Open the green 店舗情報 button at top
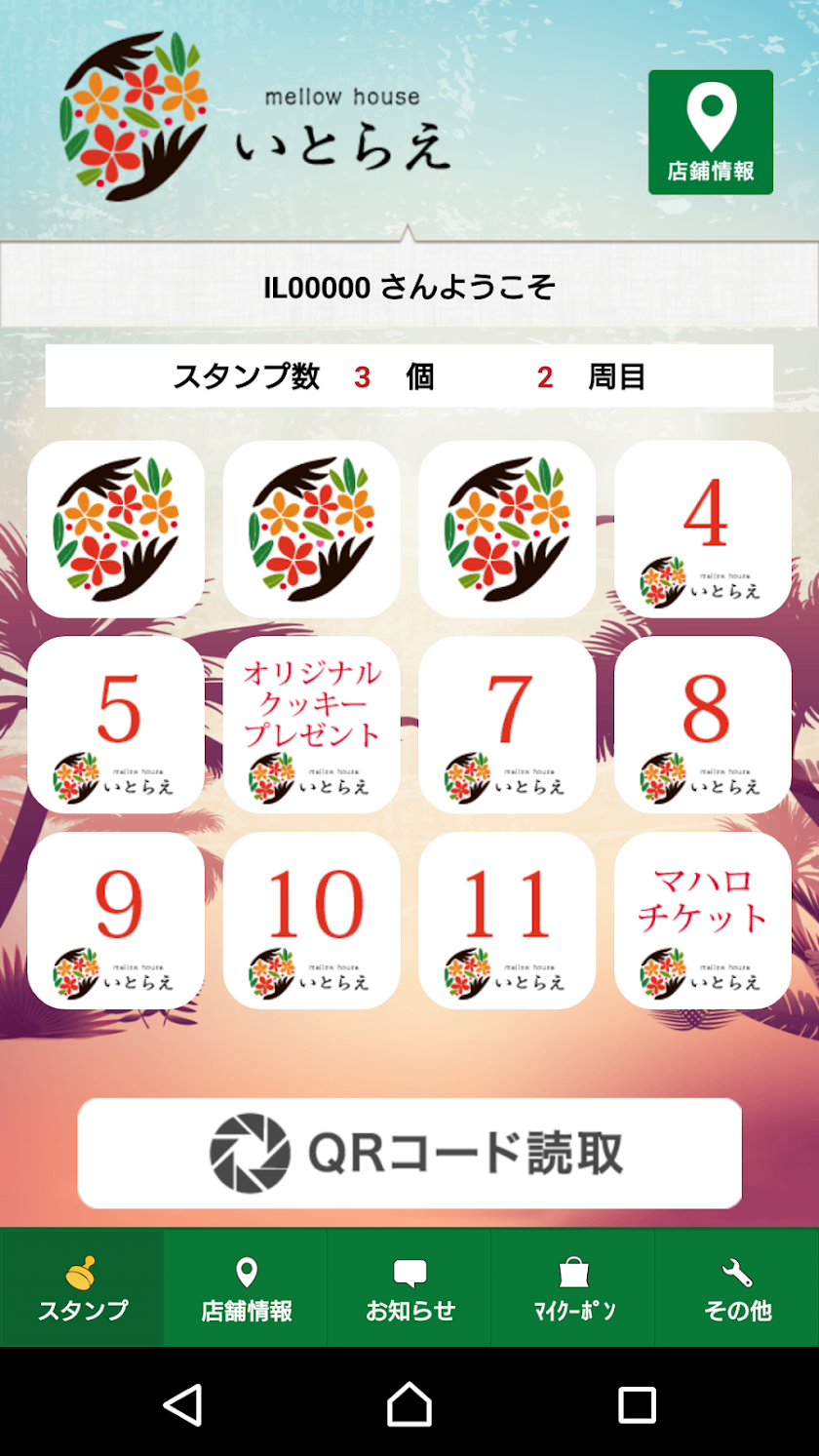 (x=710, y=132)
